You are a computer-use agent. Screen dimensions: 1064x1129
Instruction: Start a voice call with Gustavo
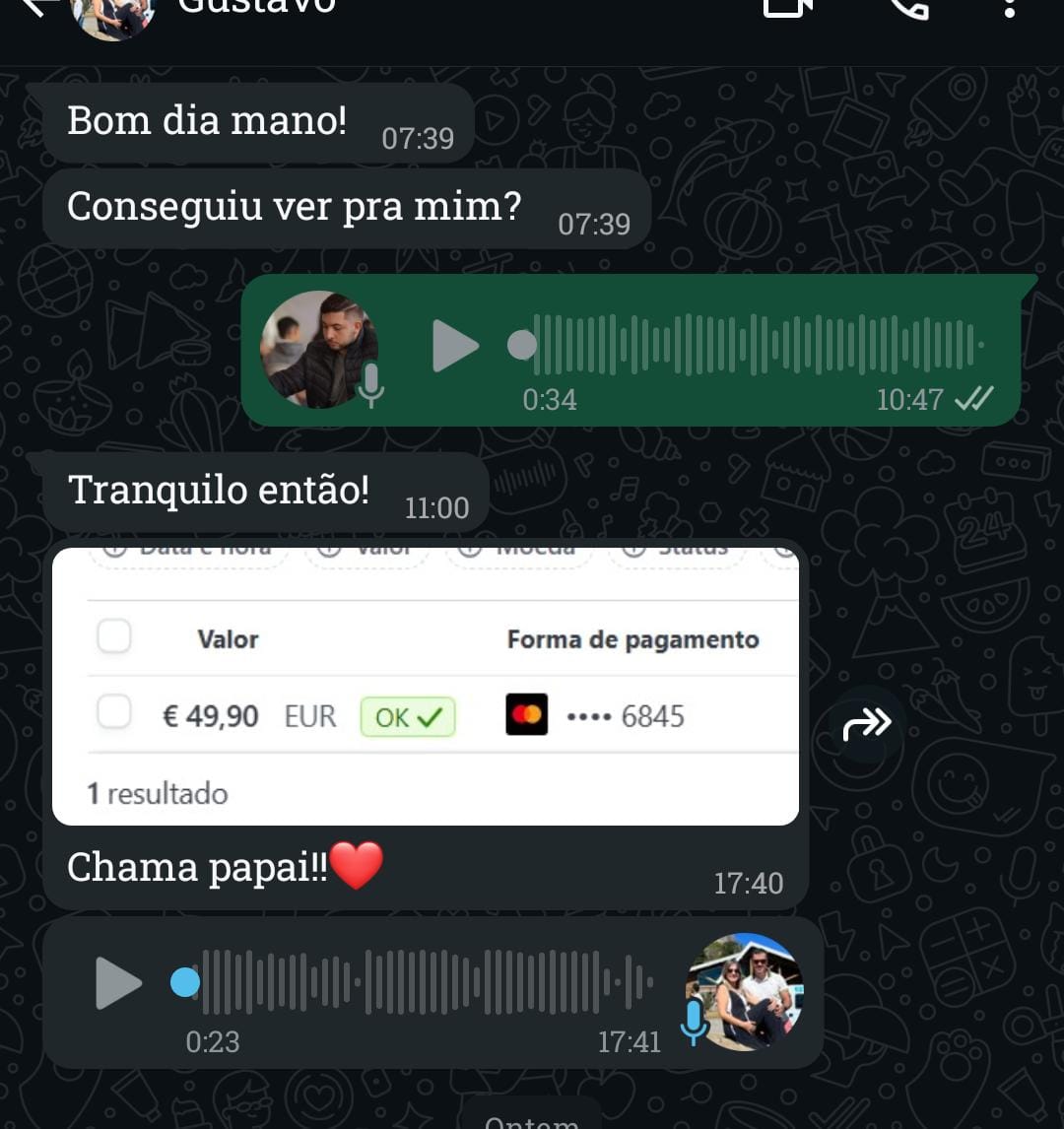click(907, 8)
